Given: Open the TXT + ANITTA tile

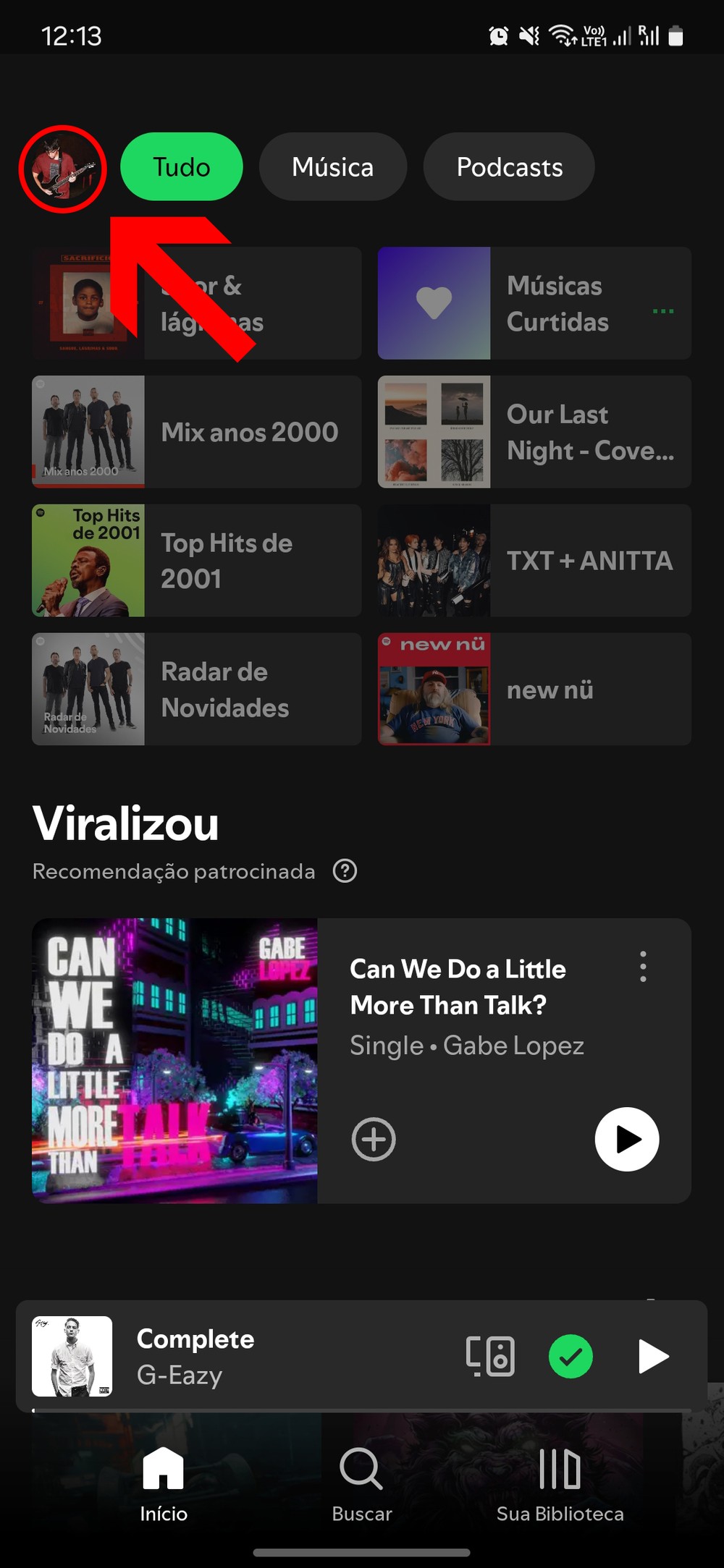Looking at the screenshot, I should tap(534, 561).
